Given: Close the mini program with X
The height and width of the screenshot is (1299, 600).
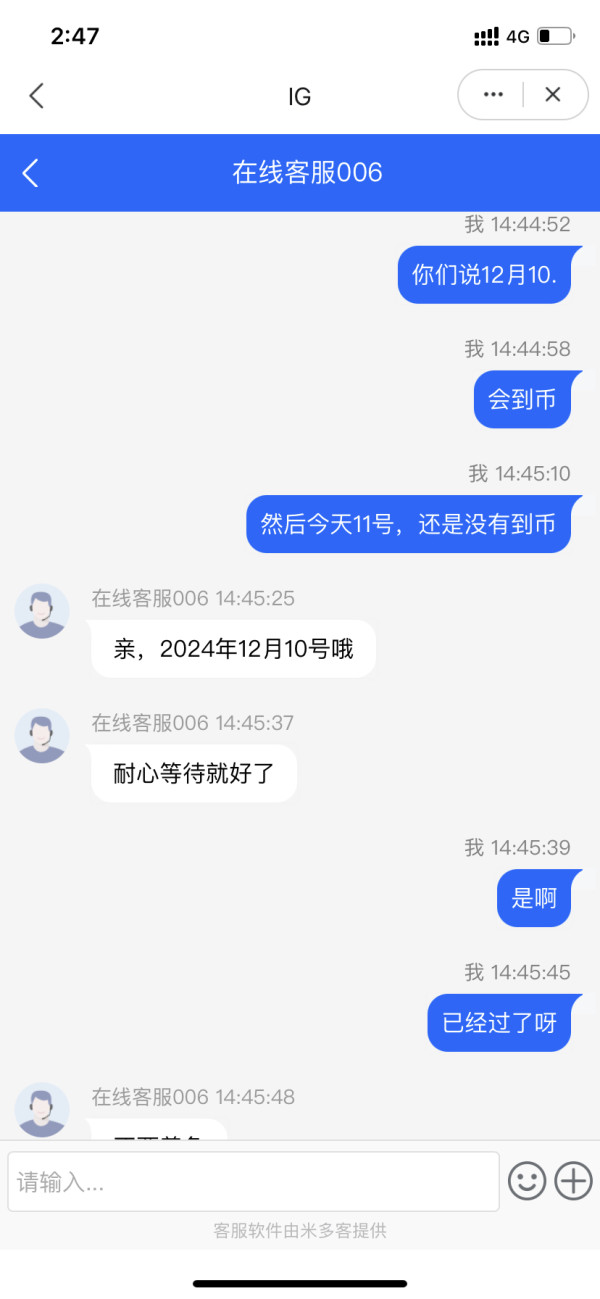Looking at the screenshot, I should pos(553,95).
